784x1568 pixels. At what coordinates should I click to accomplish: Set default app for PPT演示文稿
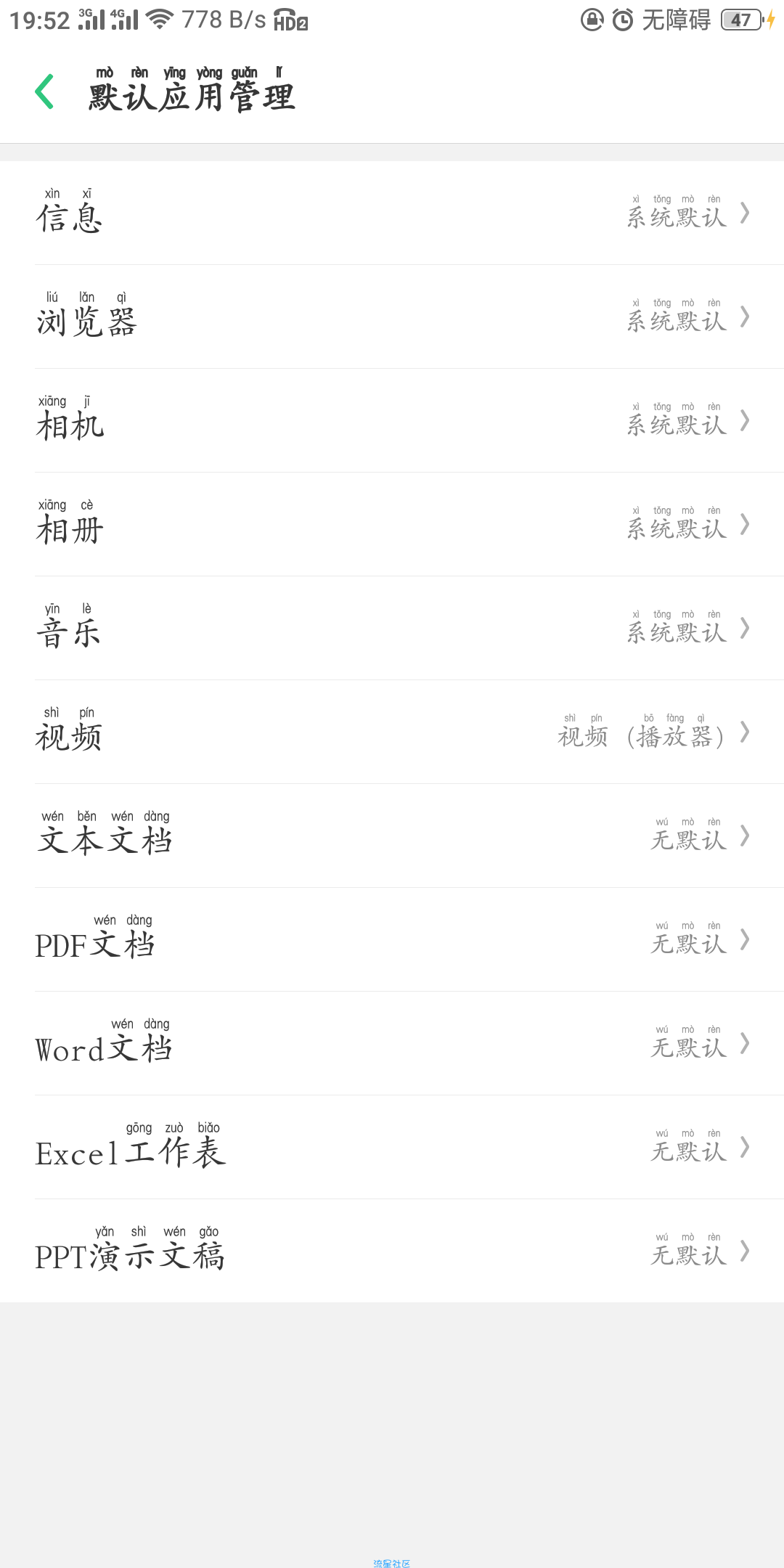392,1251
